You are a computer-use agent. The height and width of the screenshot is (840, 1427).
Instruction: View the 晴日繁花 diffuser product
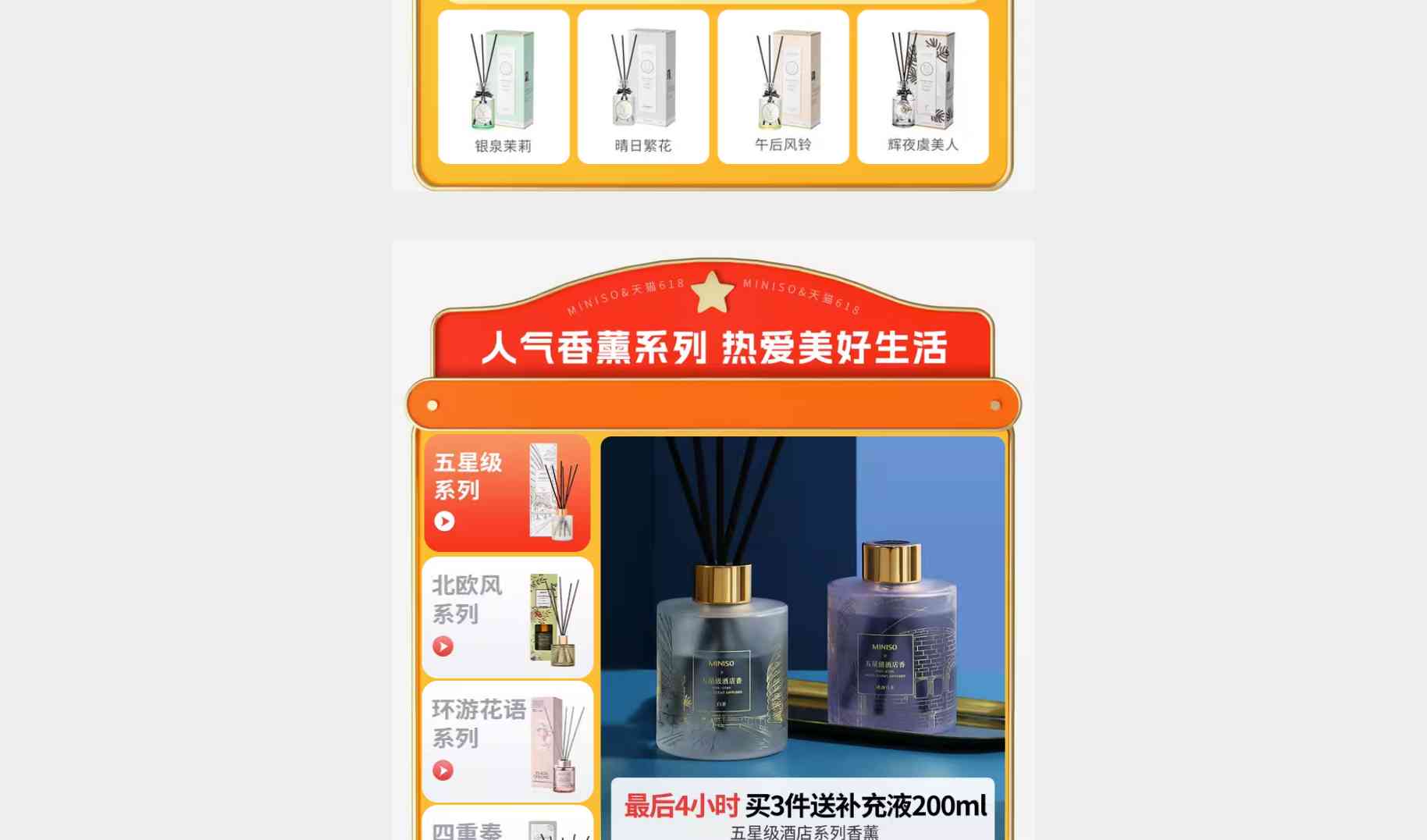tap(643, 87)
